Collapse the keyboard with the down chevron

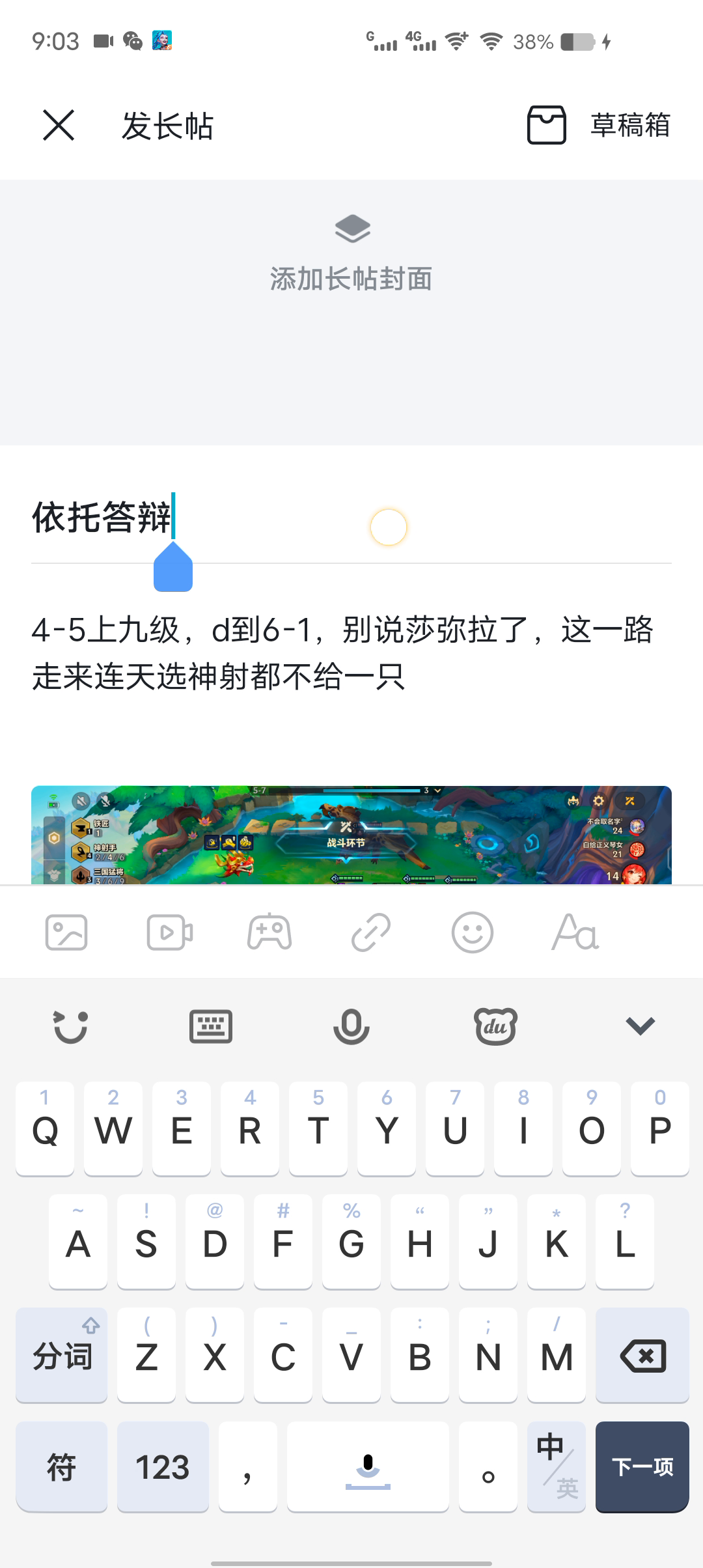pos(640,1026)
